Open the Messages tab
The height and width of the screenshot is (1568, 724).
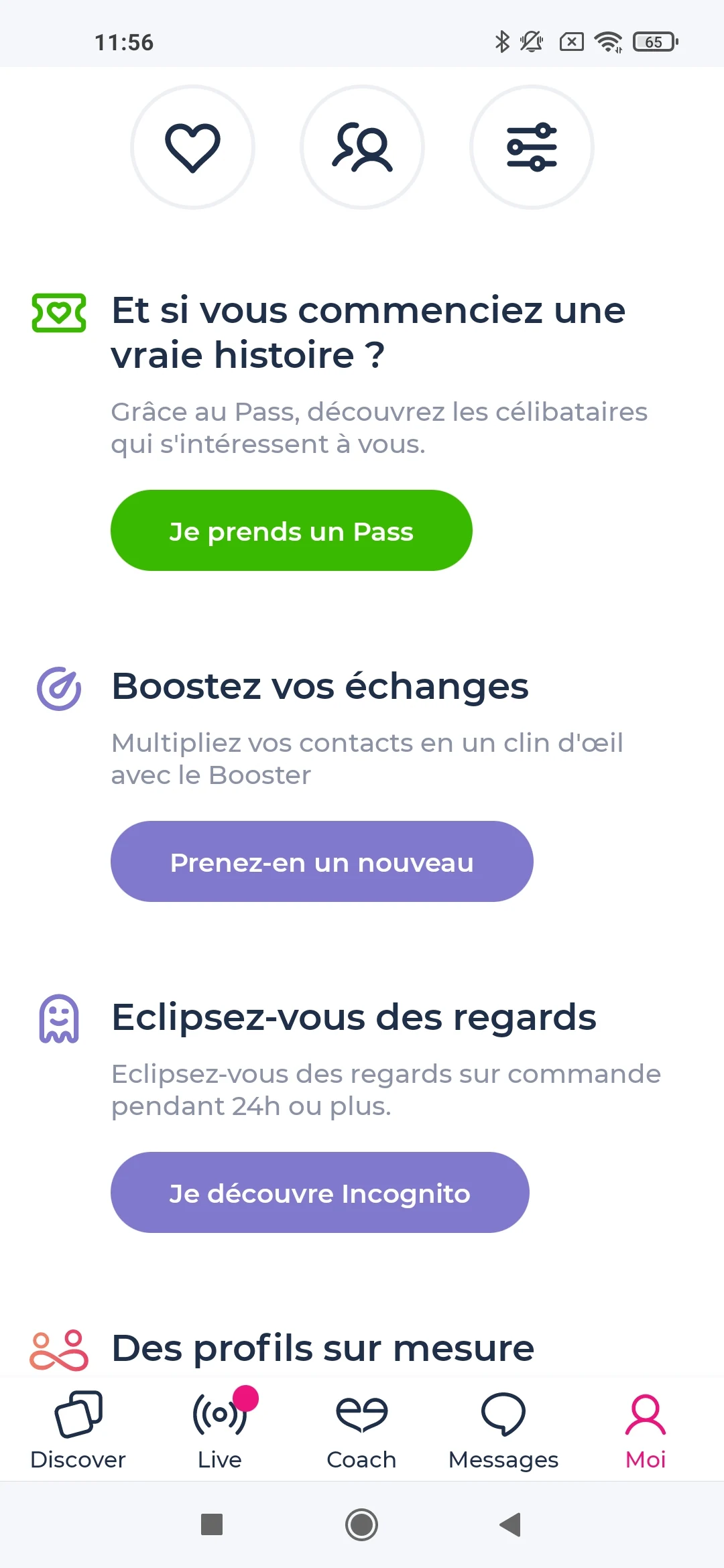click(x=503, y=1430)
